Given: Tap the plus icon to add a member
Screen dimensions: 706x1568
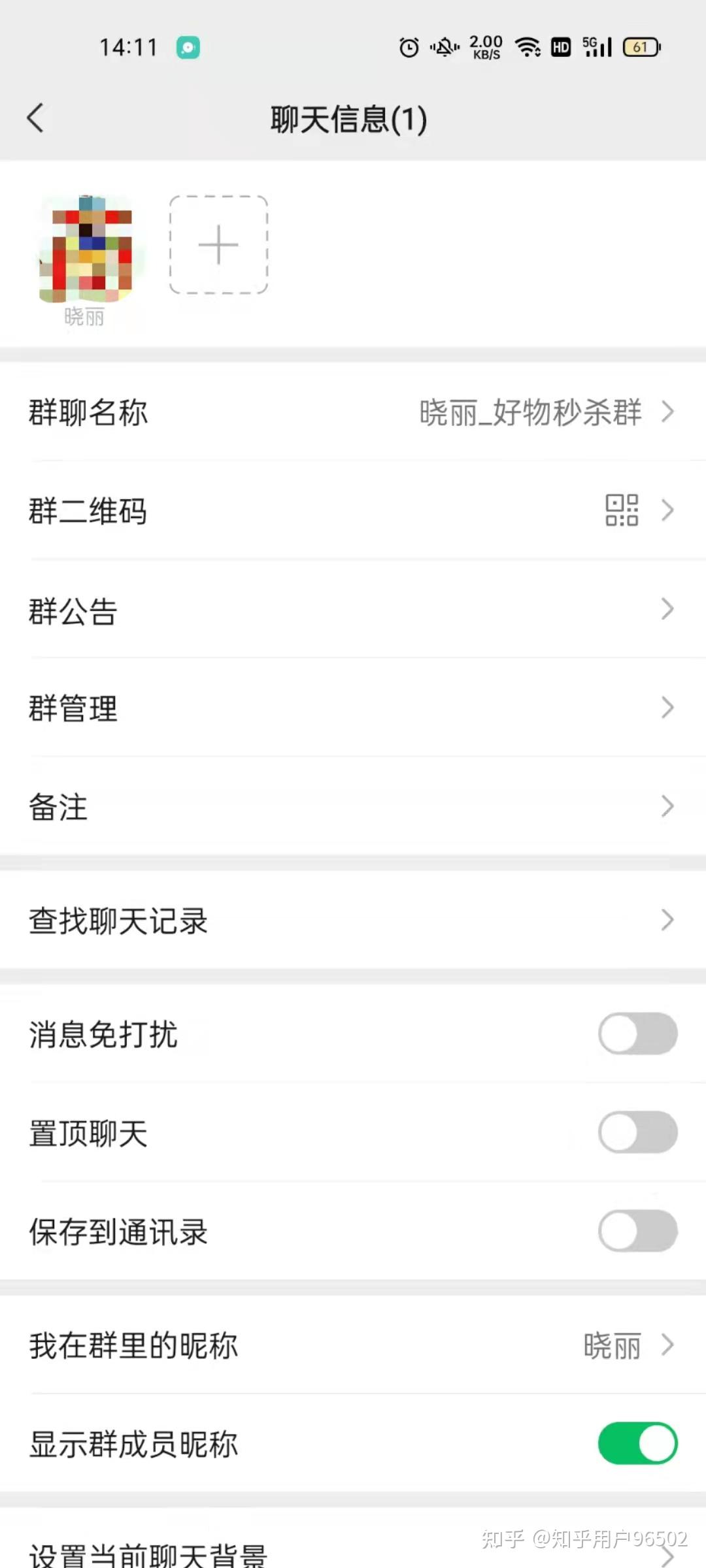Looking at the screenshot, I should 218,245.
